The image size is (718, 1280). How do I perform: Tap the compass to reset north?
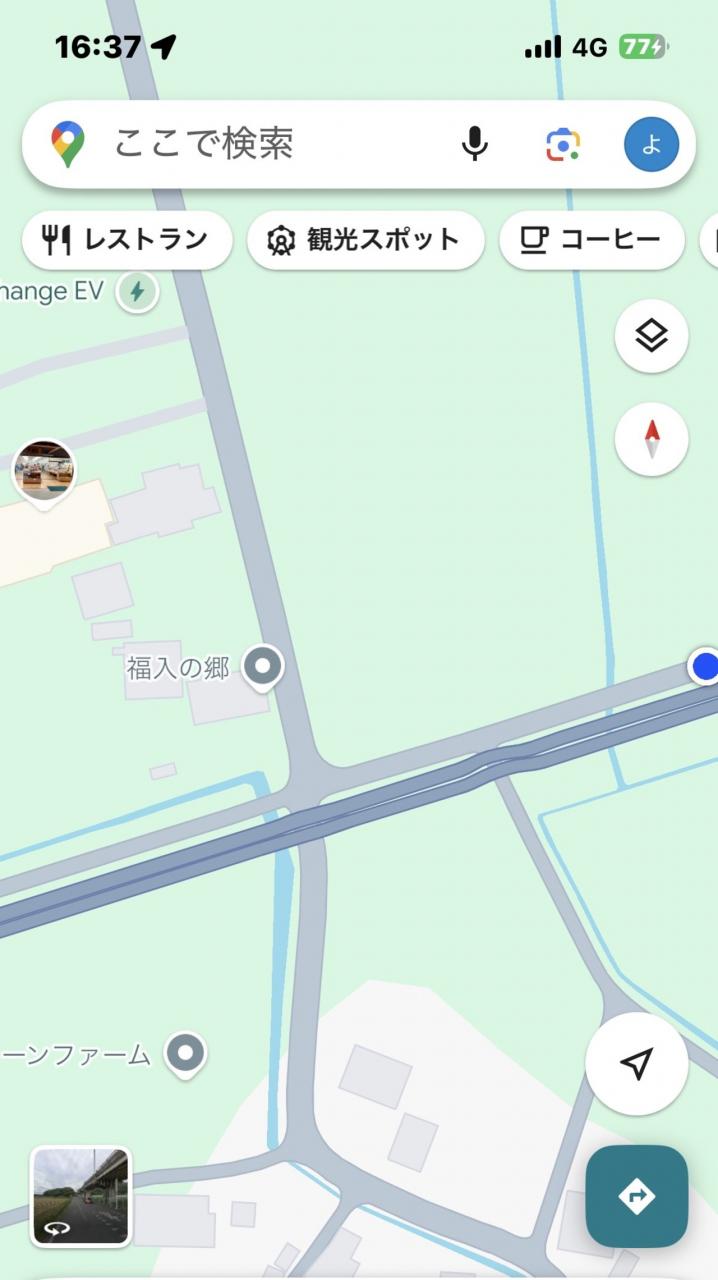pyautogui.click(x=651, y=439)
